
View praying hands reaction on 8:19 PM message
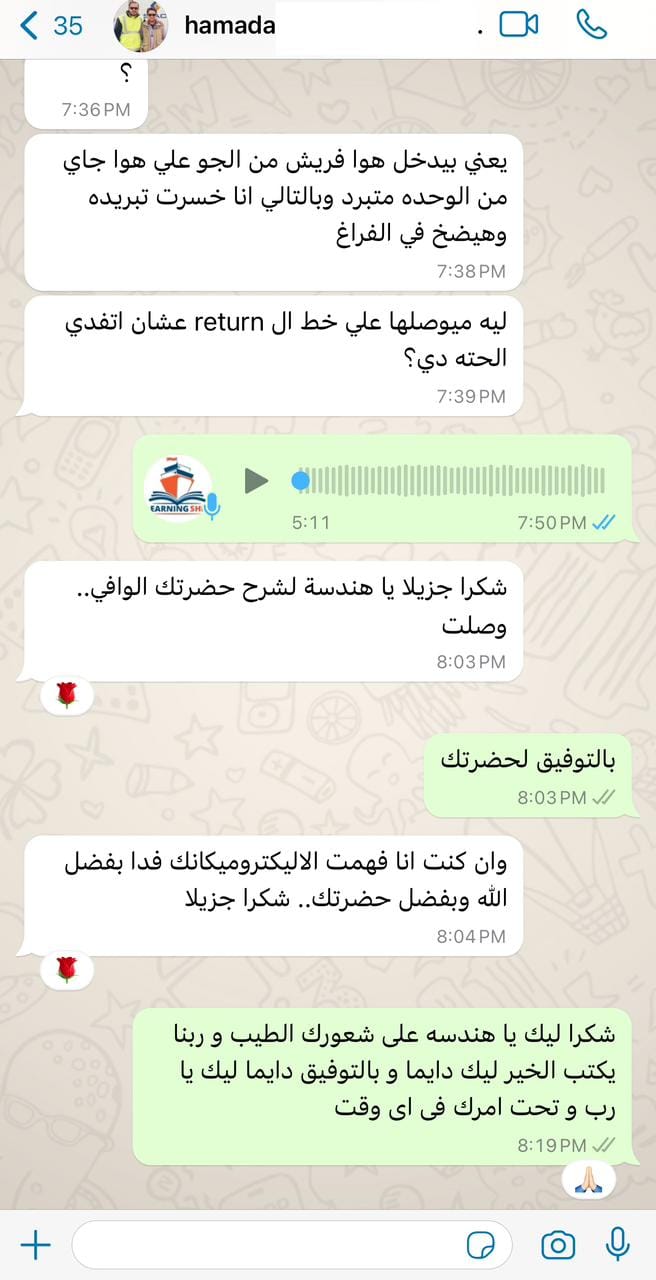588,1179
